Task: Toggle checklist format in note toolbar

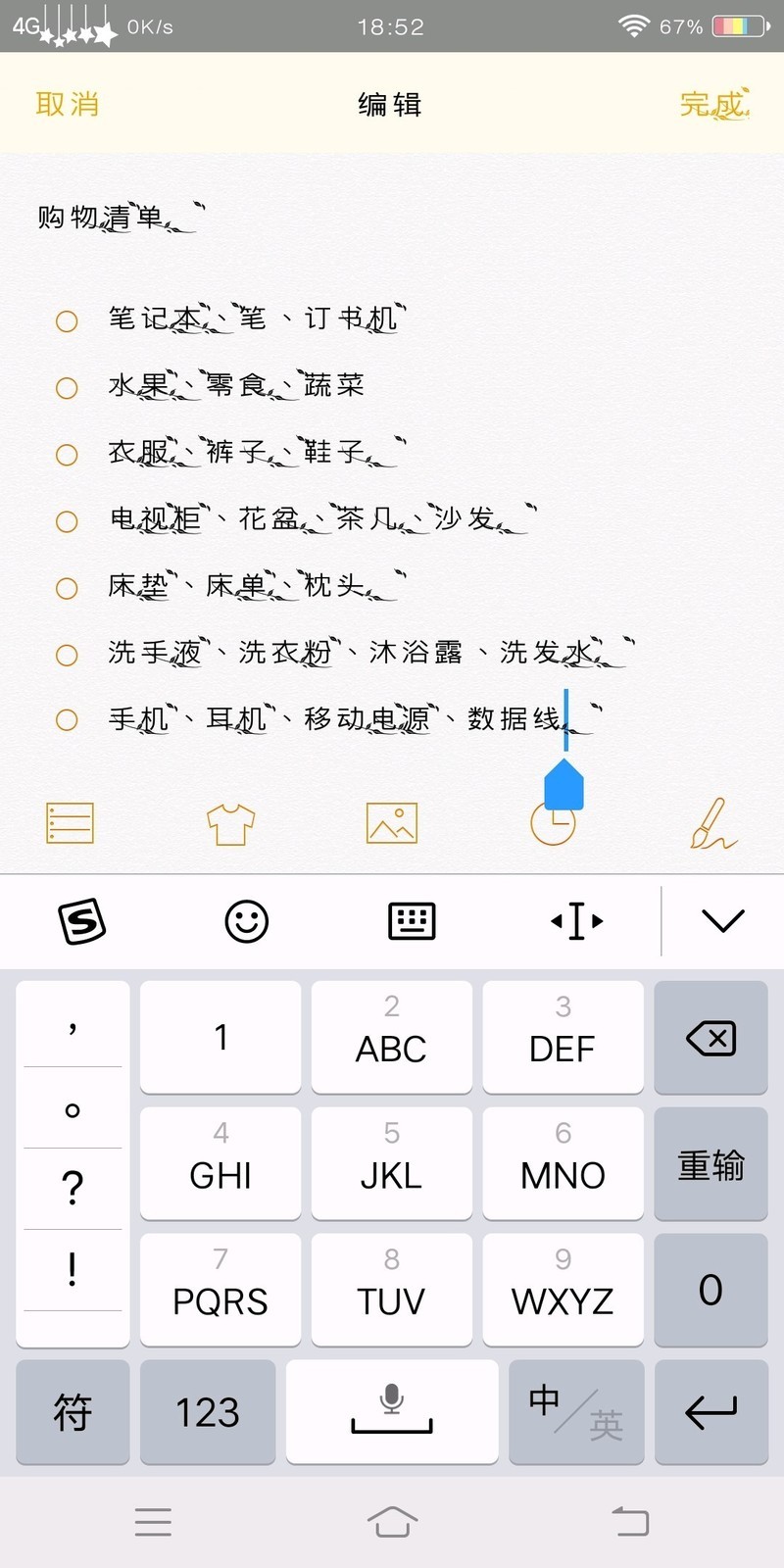Action: click(71, 823)
